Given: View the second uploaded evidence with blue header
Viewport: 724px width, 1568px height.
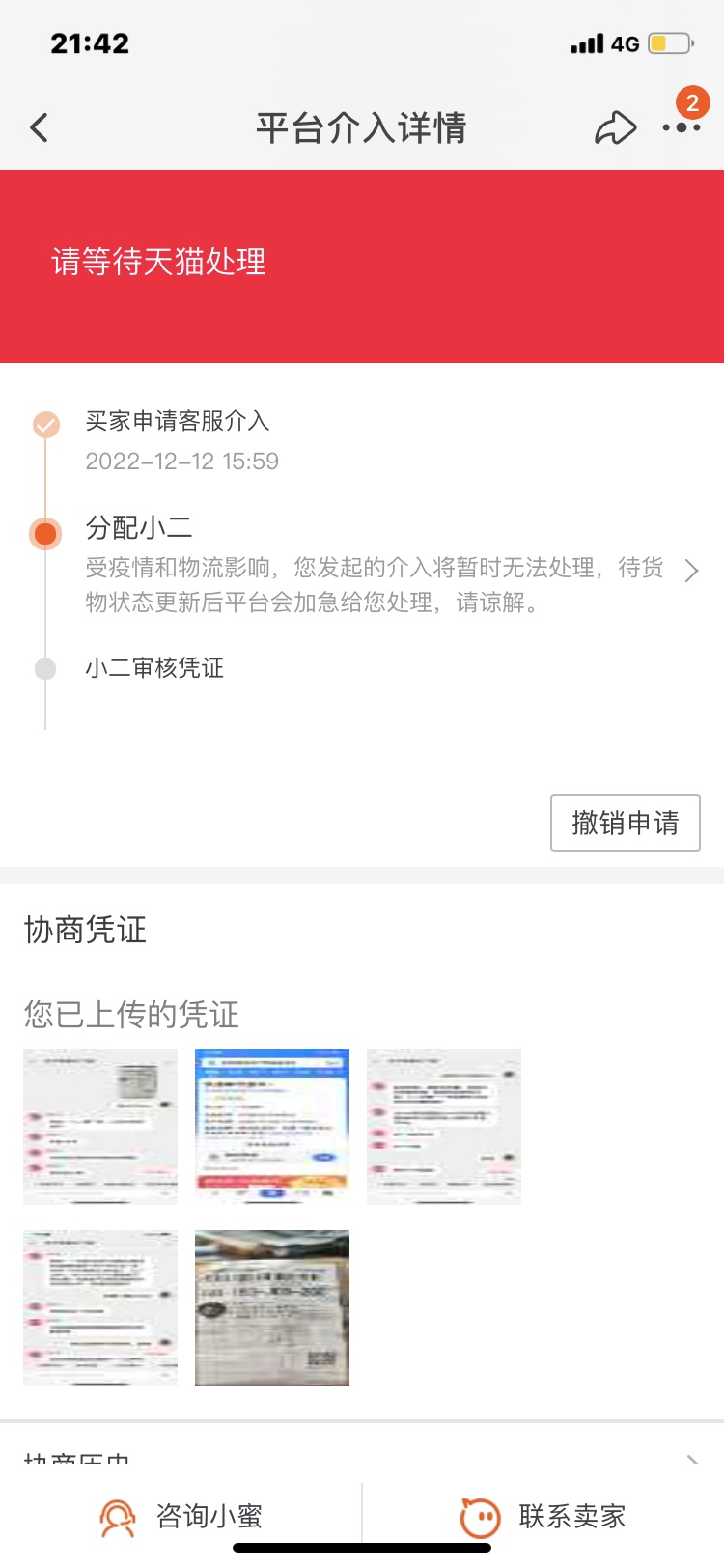Looking at the screenshot, I should (272, 1126).
